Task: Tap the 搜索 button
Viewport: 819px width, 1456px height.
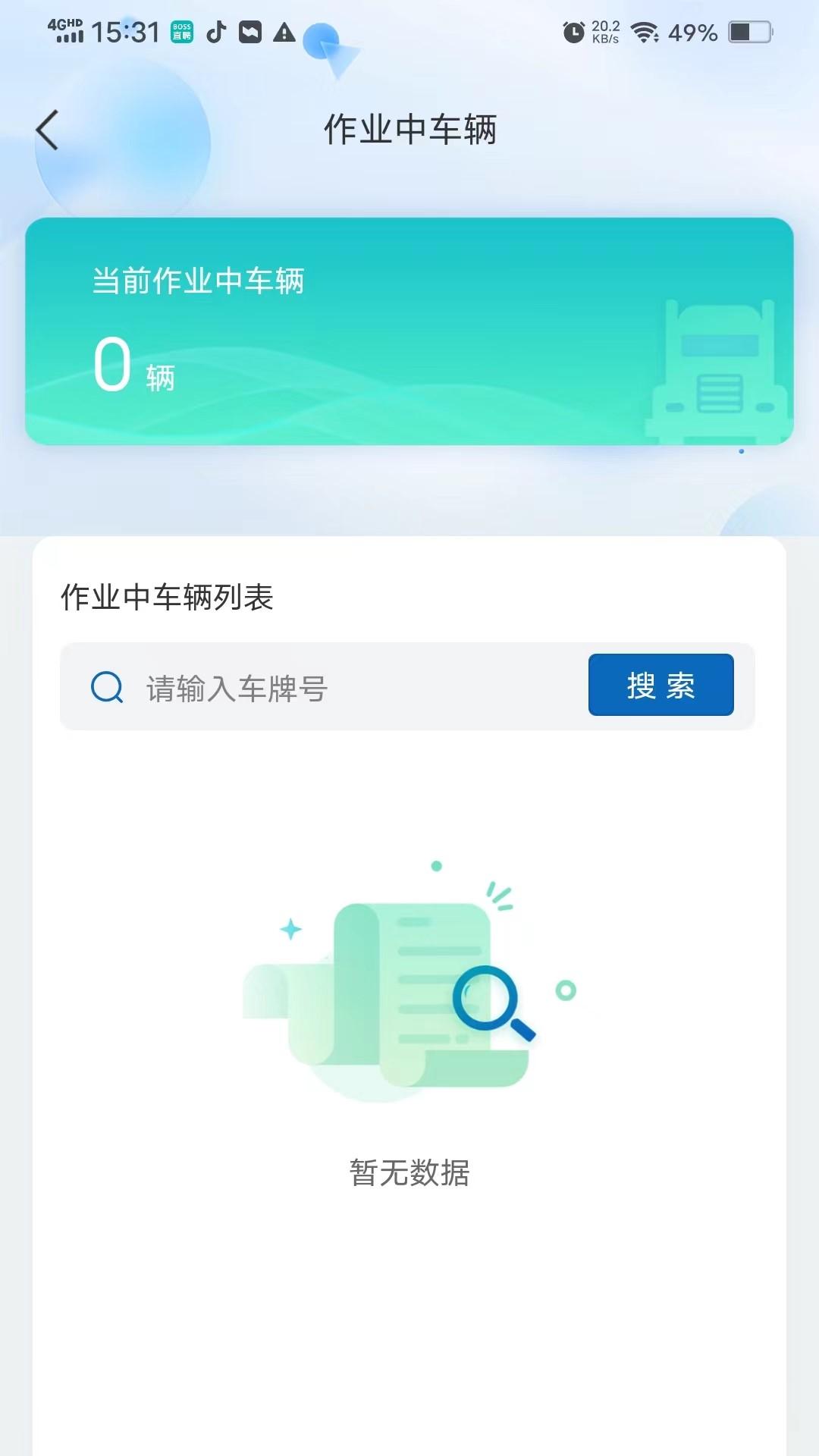Action: point(661,685)
